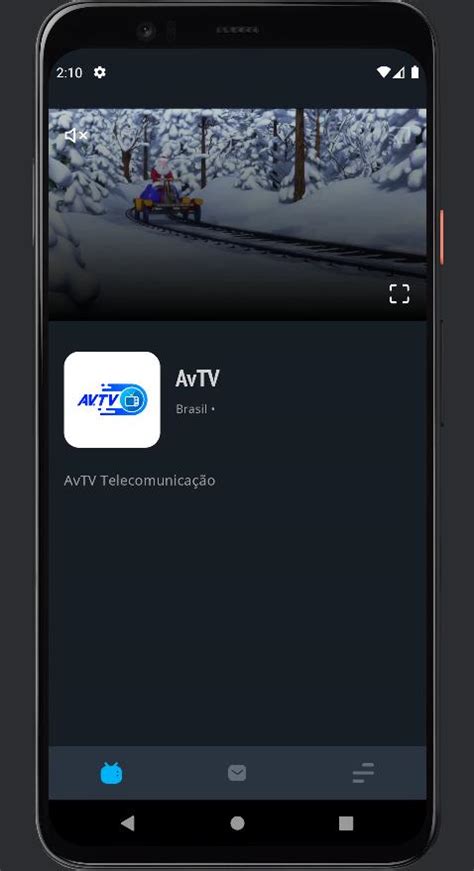The height and width of the screenshot is (871, 474).
Task: Unmute the video player sound
Action: click(x=76, y=135)
